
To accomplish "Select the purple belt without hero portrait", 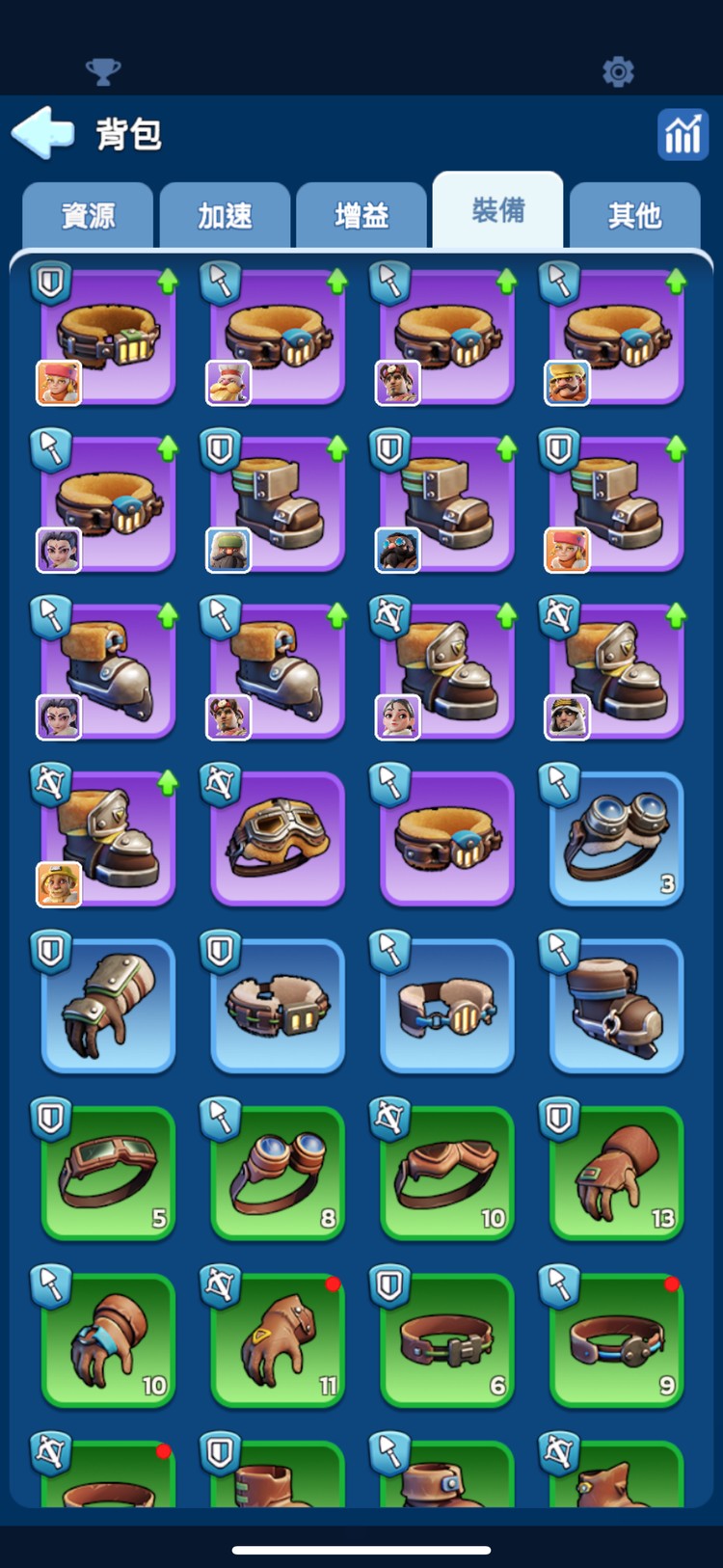I will click(x=447, y=838).
